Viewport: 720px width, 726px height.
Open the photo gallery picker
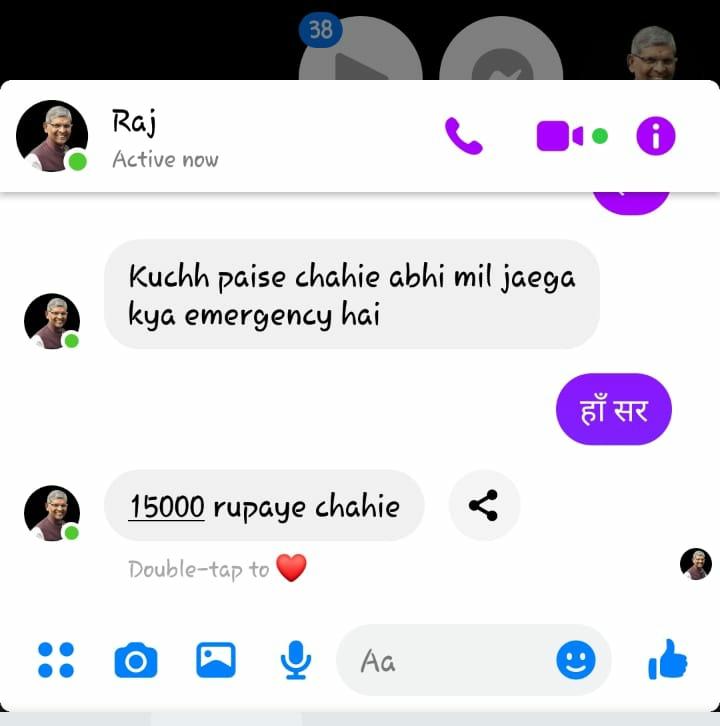215,660
